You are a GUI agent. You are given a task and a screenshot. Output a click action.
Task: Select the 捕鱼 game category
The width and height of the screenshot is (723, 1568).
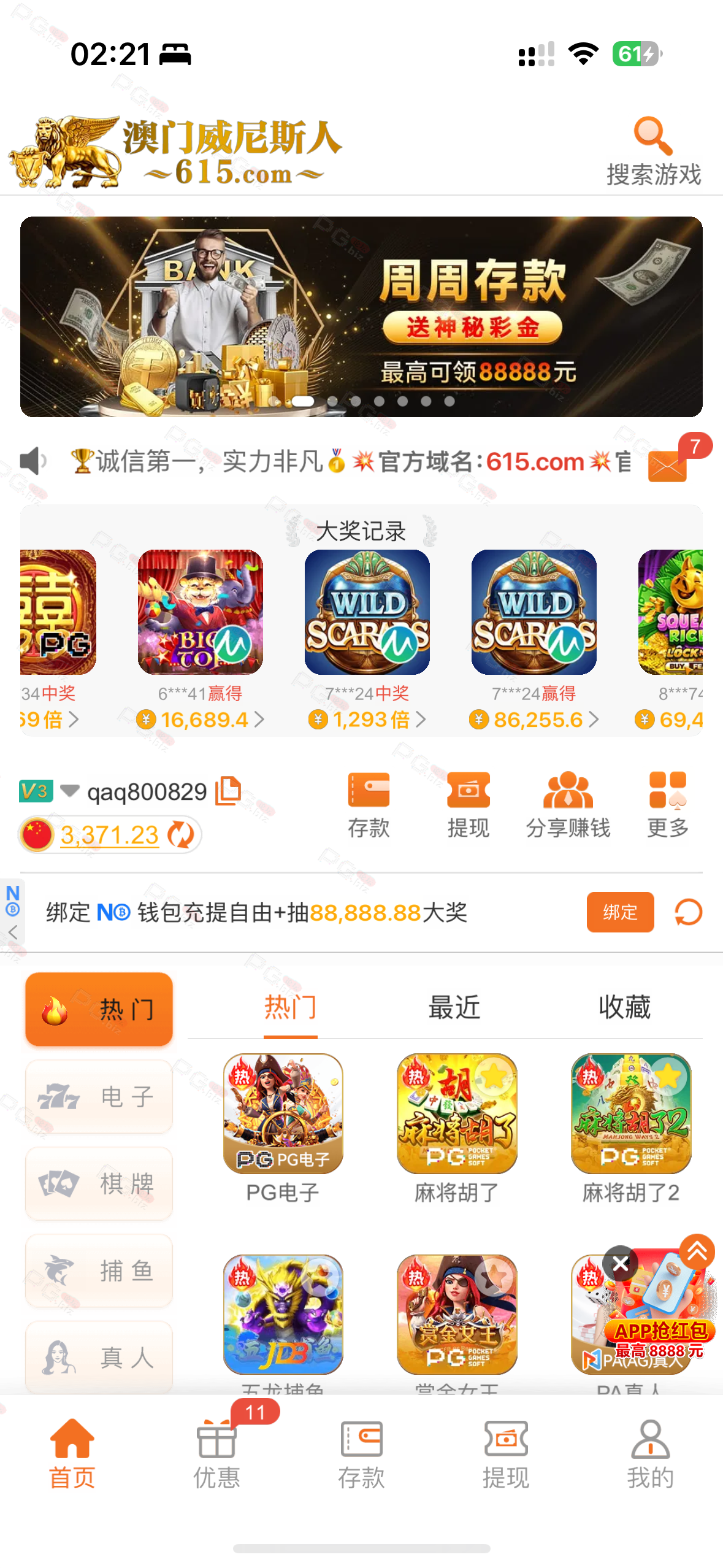(x=99, y=1270)
